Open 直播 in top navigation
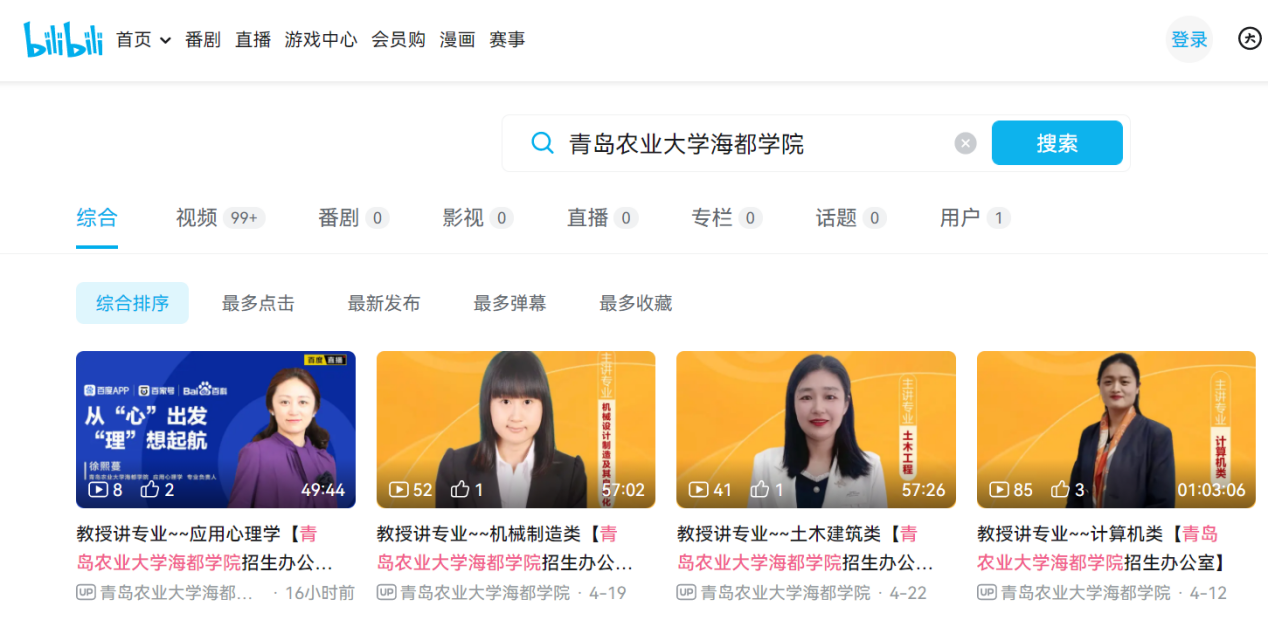Image resolution: width=1268 pixels, height=620 pixels. click(x=253, y=40)
